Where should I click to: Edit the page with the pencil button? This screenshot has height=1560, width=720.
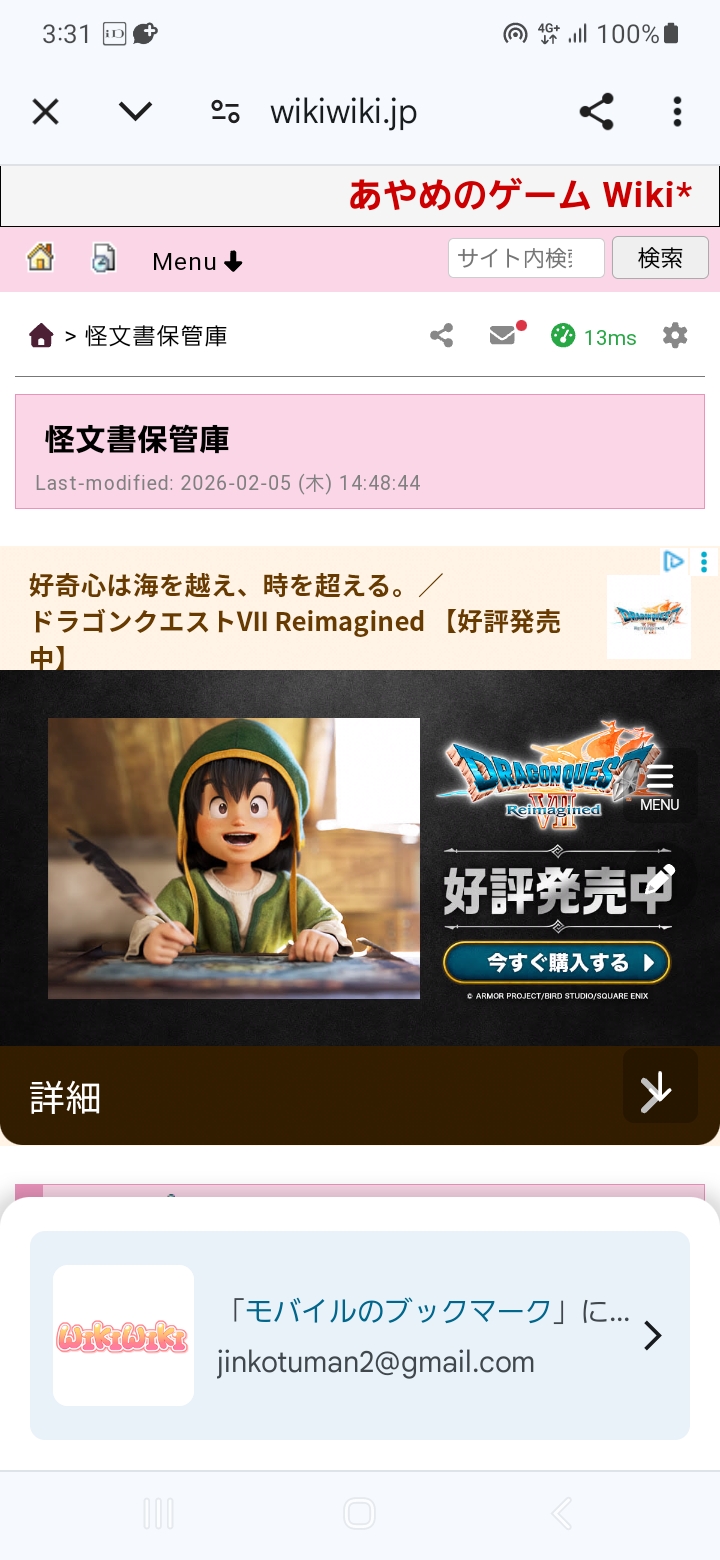pyautogui.click(x=660, y=880)
